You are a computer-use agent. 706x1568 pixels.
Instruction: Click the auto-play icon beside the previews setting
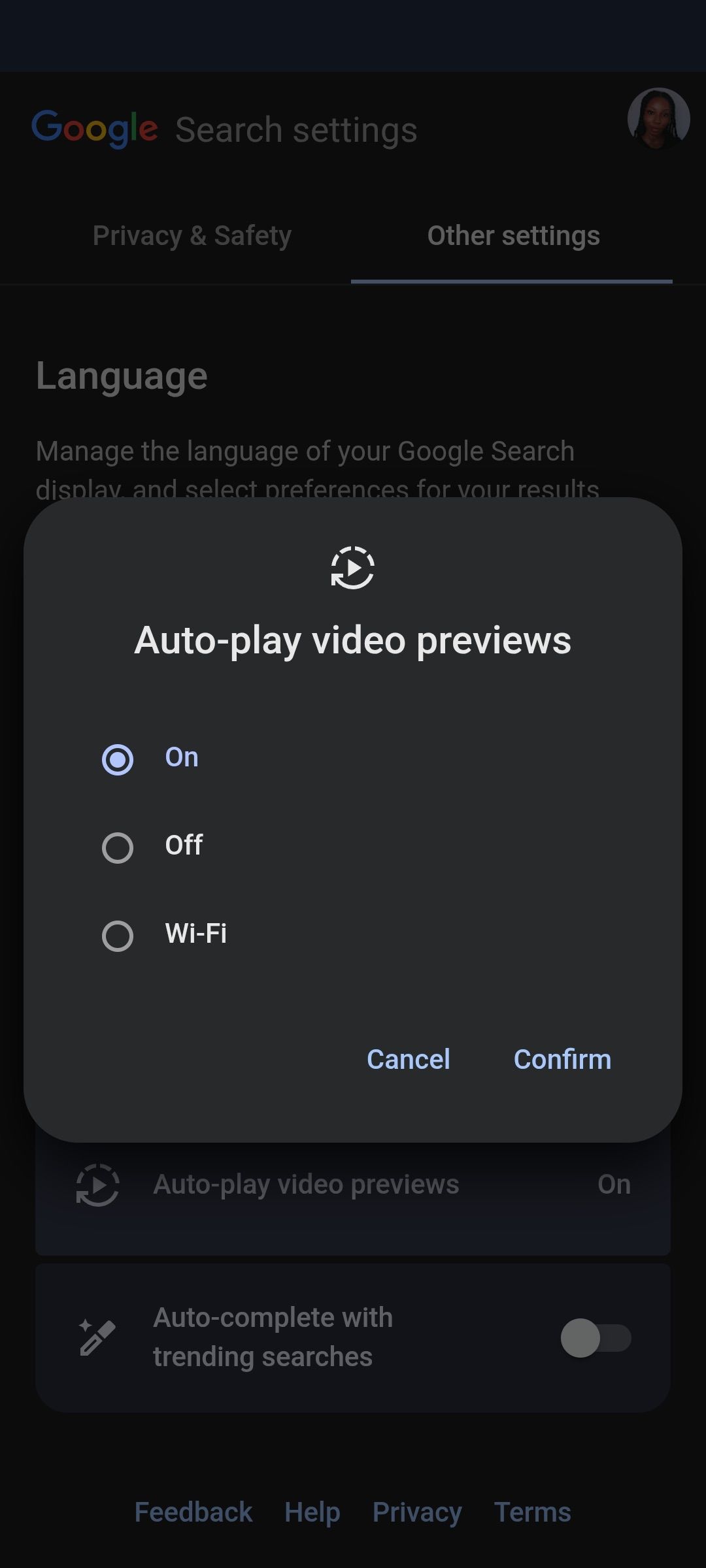(96, 1184)
